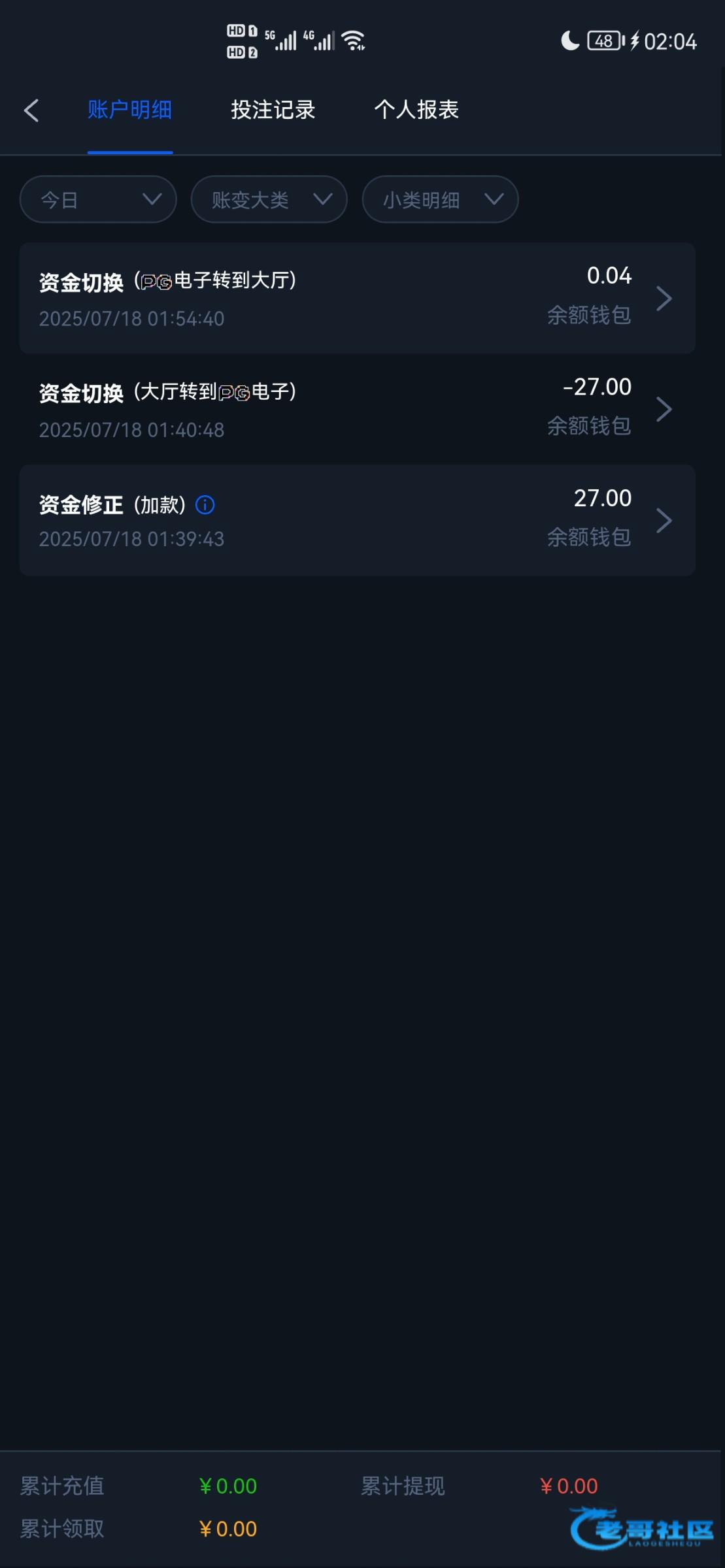Switch to the 个人报表 tab
Viewport: 725px width, 1568px height.
tap(416, 110)
